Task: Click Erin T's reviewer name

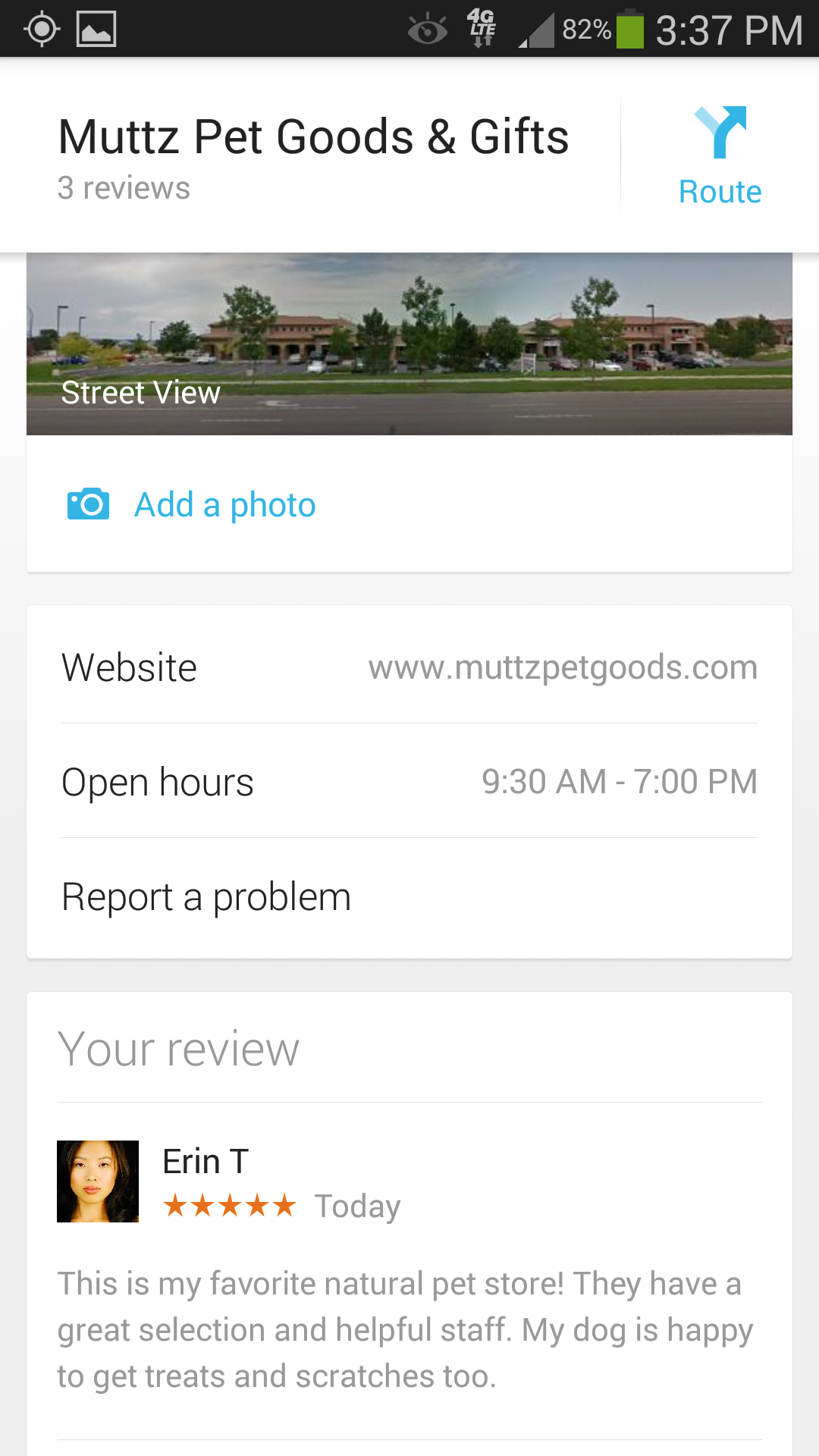Action: coord(203,1161)
